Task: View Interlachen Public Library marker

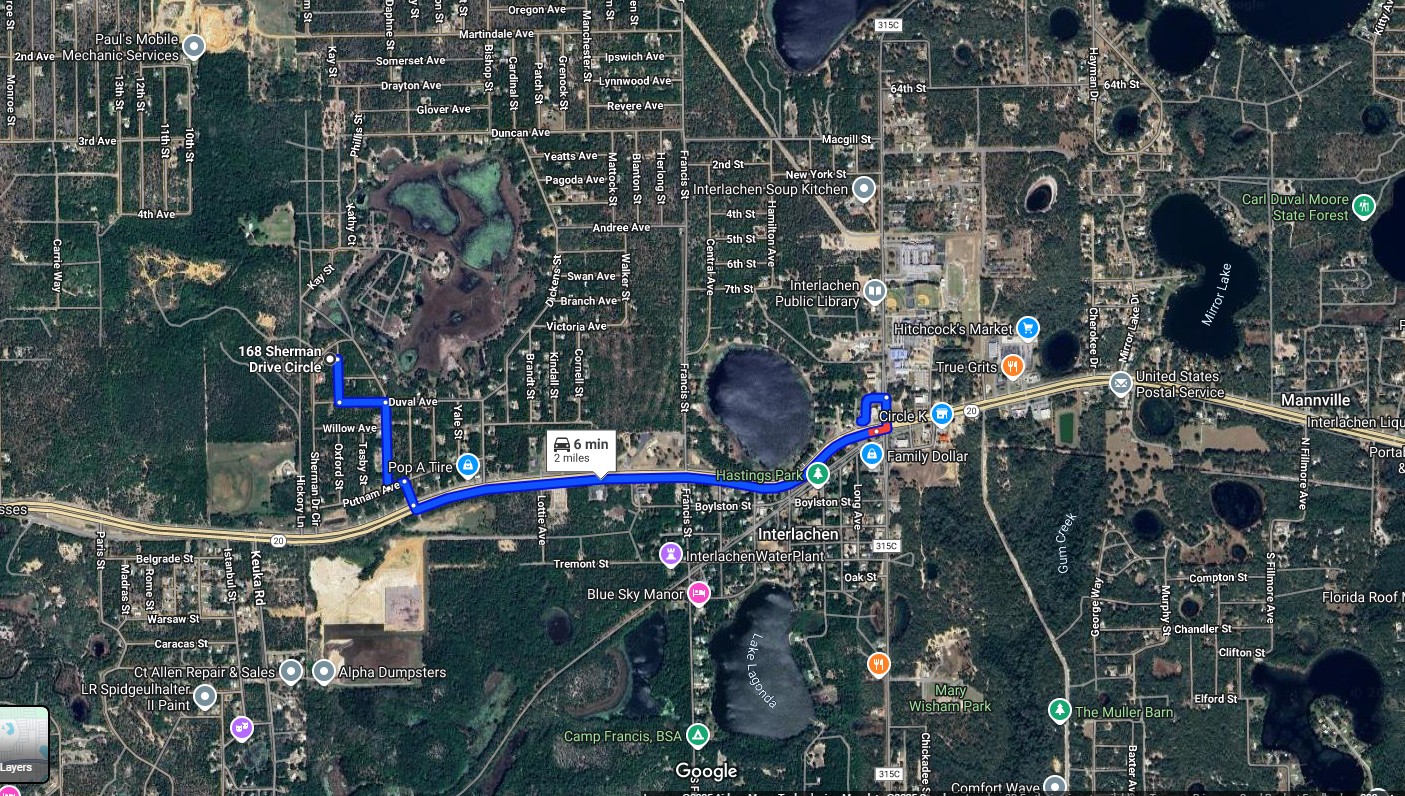Action: coord(875,291)
